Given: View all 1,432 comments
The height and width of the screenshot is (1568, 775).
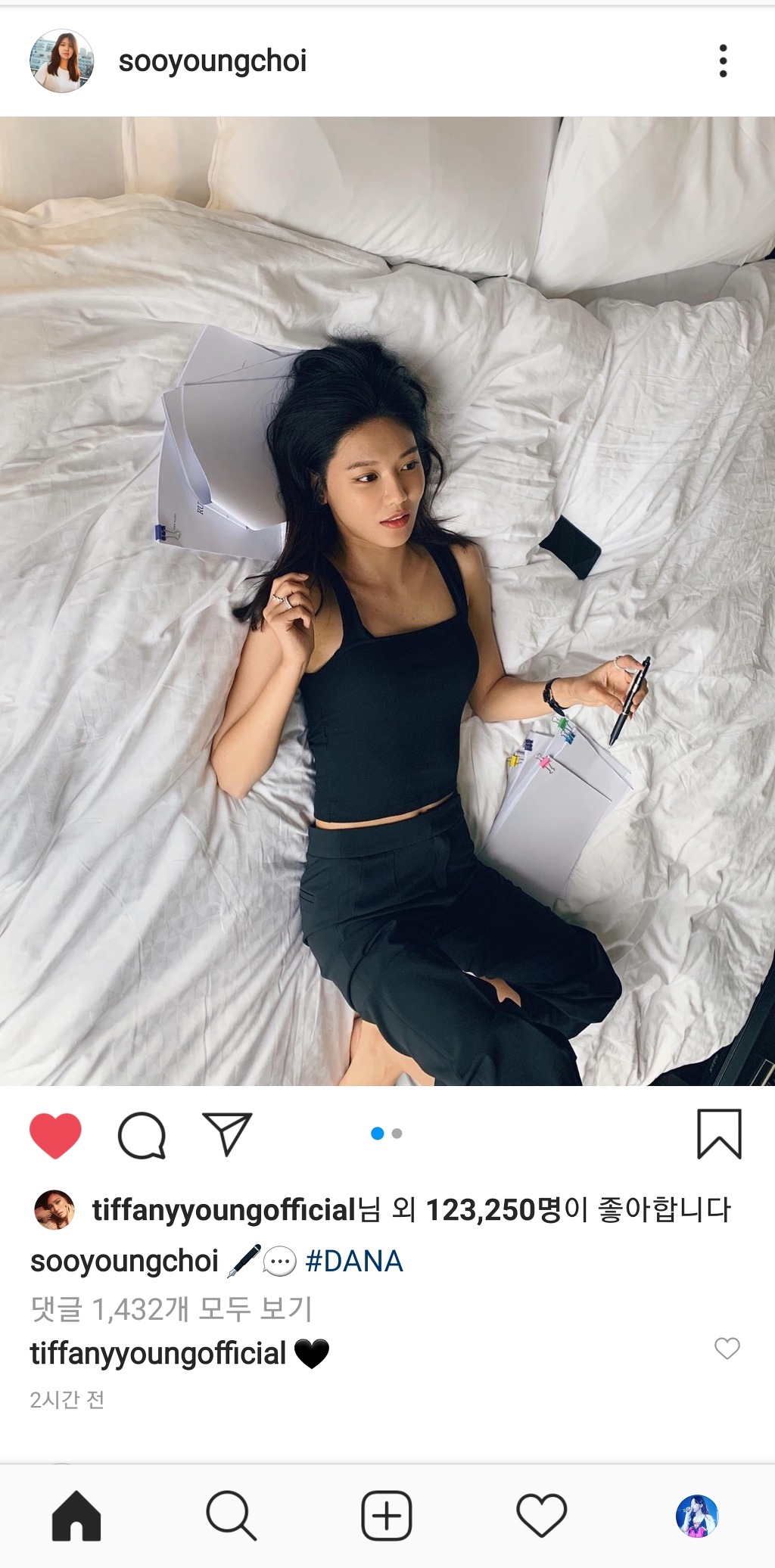Looking at the screenshot, I should click(171, 1308).
